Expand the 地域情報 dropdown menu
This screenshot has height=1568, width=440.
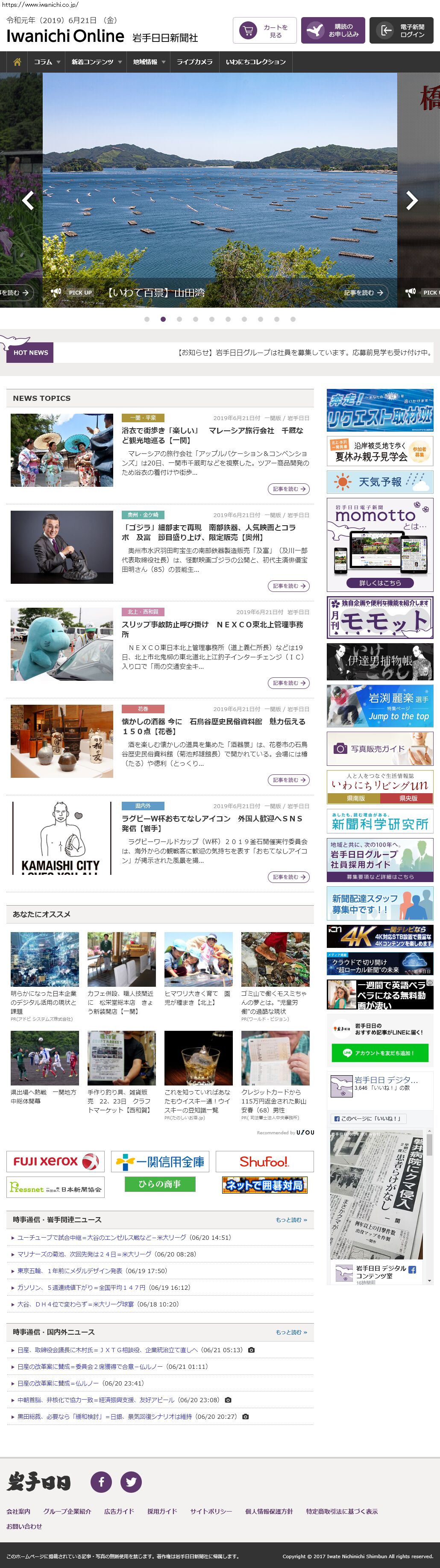pyautogui.click(x=149, y=62)
